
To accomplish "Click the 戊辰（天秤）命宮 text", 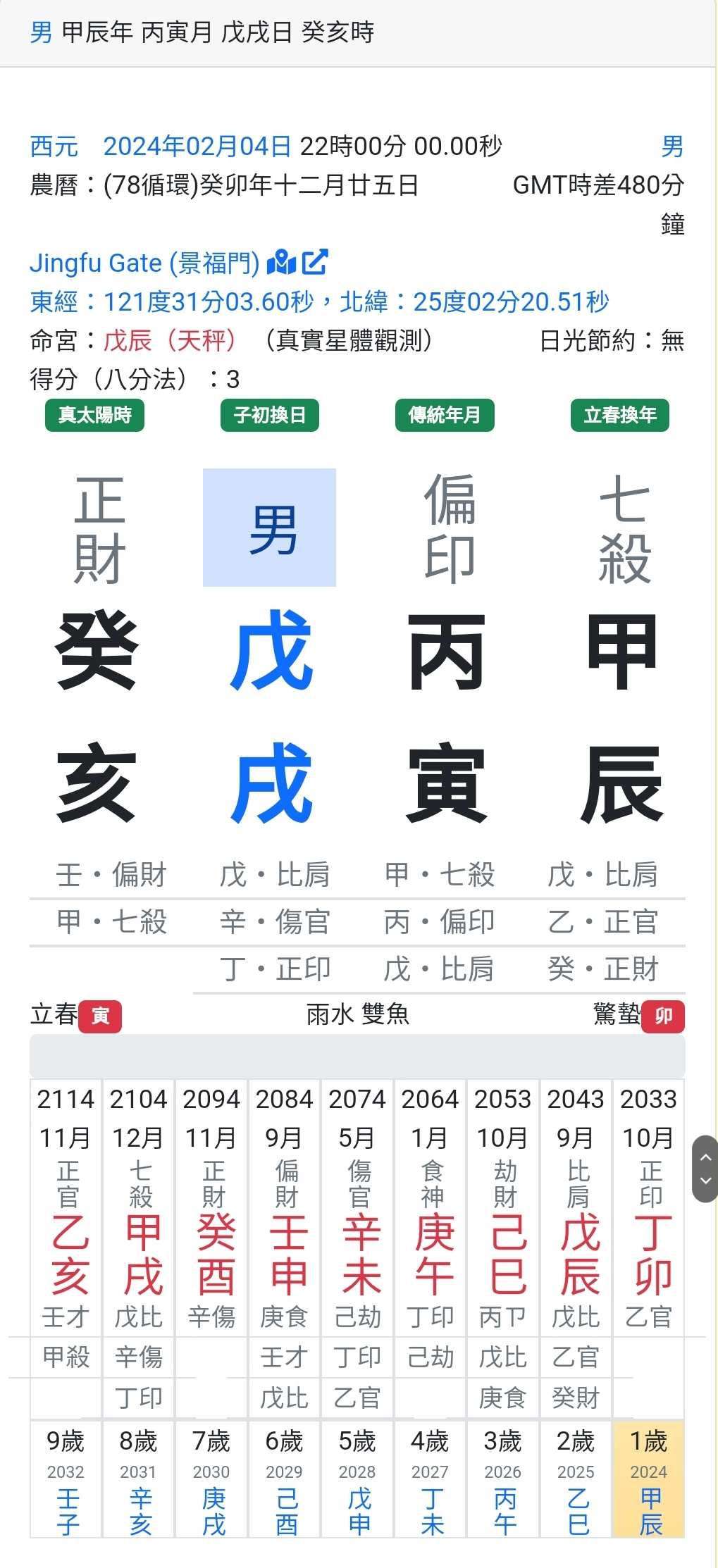I will point(169,340).
